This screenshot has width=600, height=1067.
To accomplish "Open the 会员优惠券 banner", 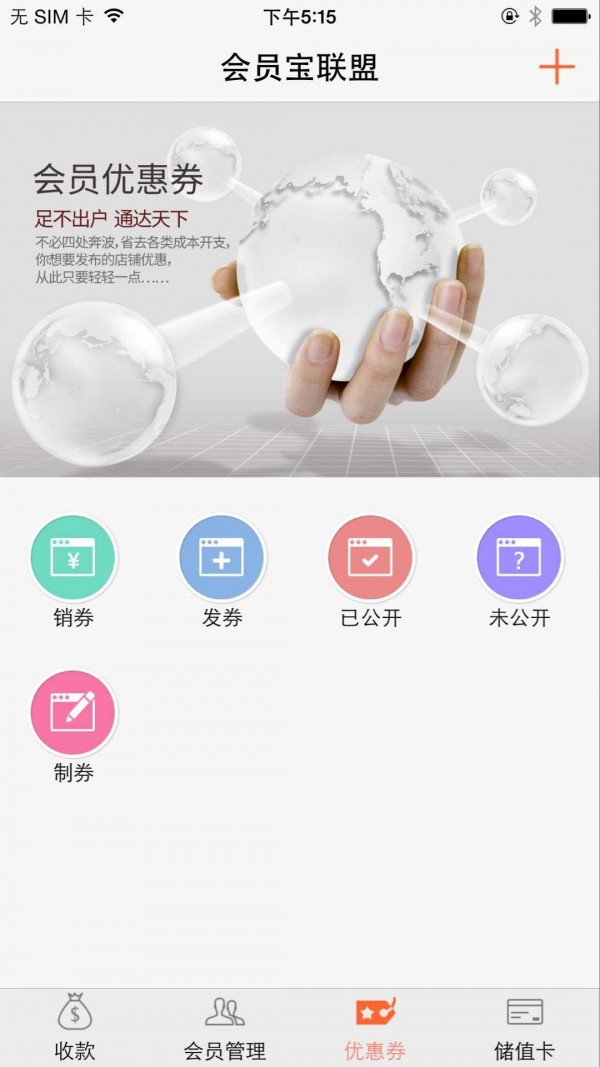I will click(300, 290).
